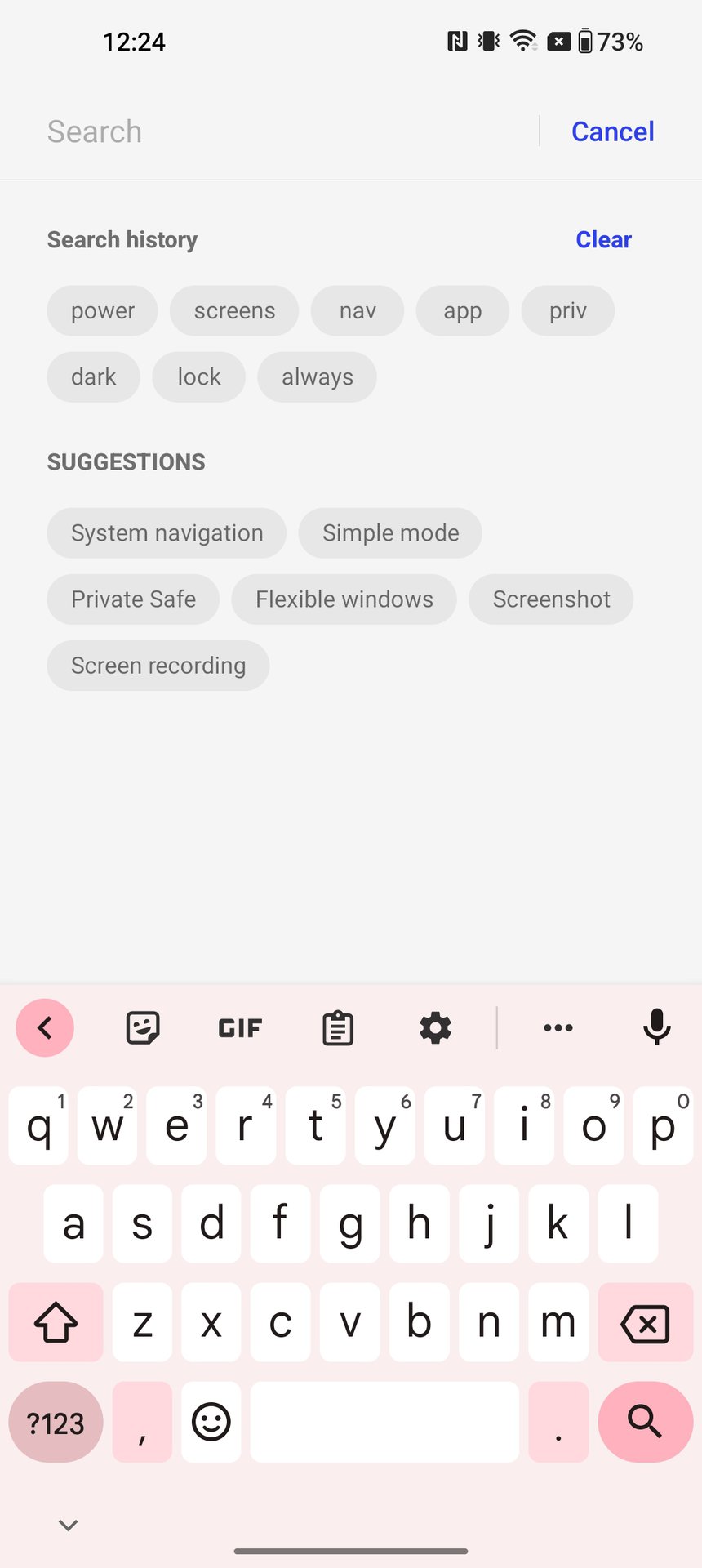The width and height of the screenshot is (702, 1568).
Task: Open the System navigation suggestion
Action: click(167, 532)
